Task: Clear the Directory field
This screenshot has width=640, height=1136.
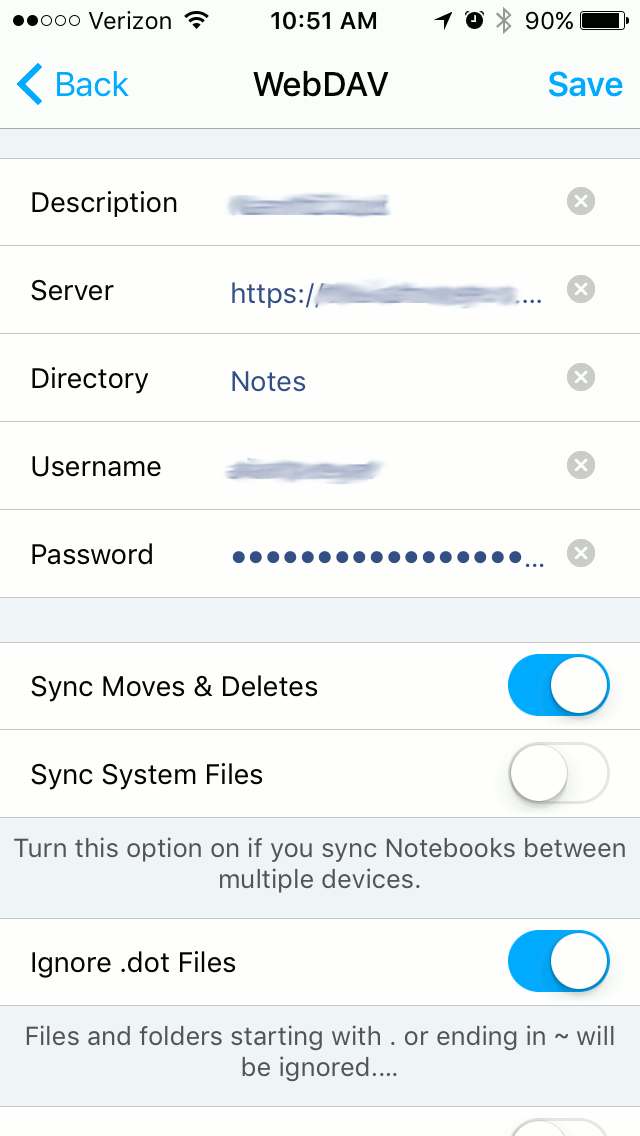Action: click(581, 377)
